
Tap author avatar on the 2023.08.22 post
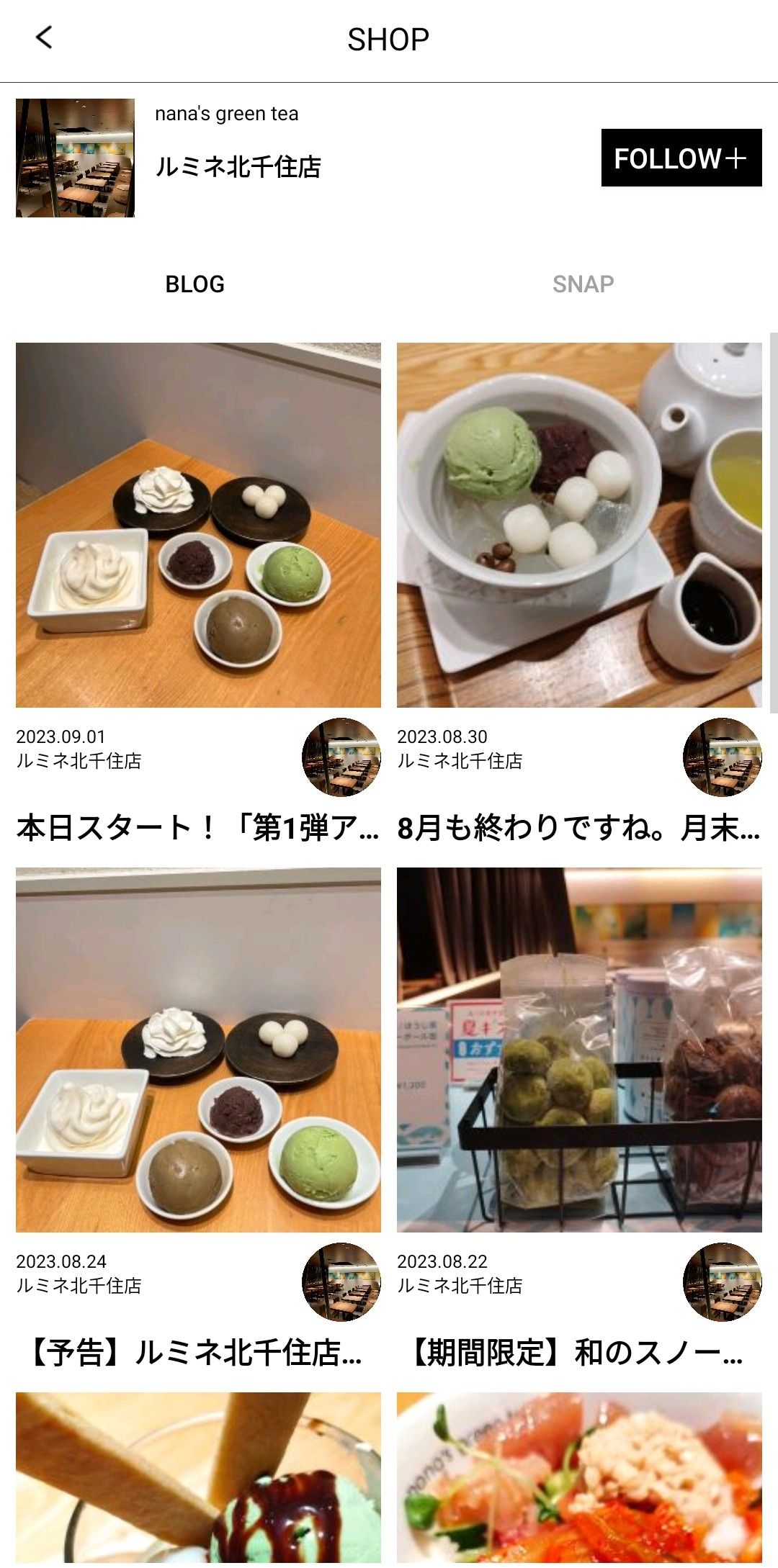pyautogui.click(x=722, y=1281)
